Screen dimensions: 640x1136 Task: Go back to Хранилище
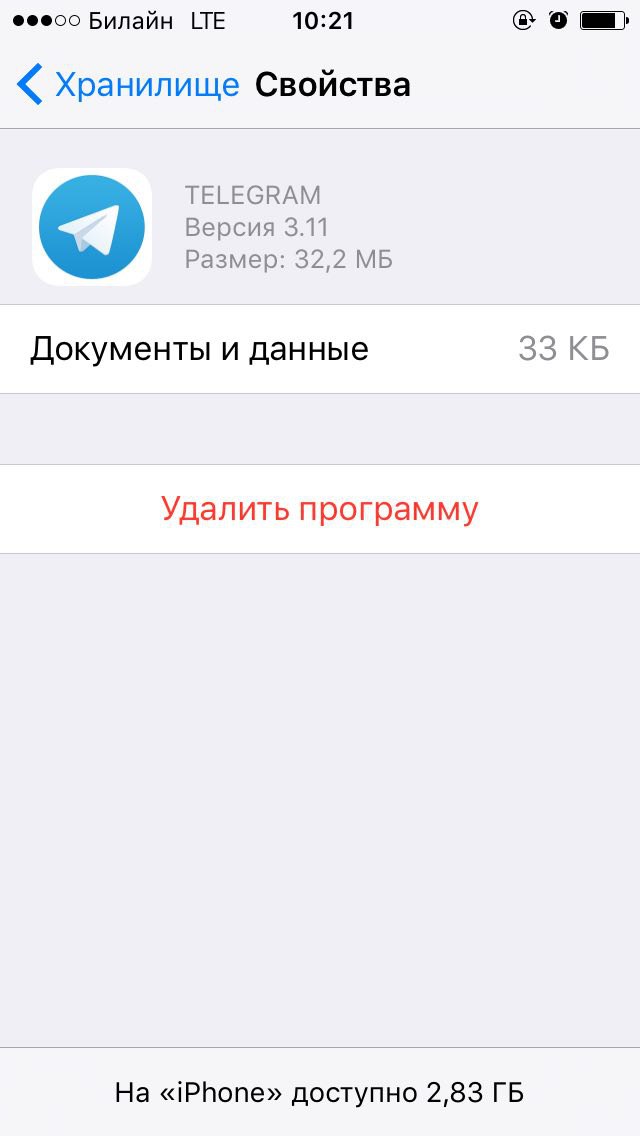click(128, 85)
